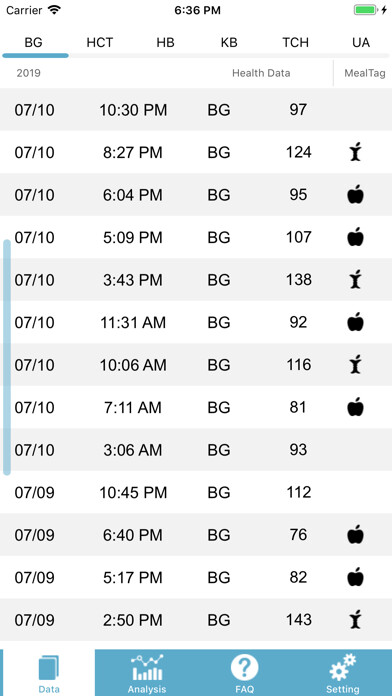392x696 pixels.
Task: Switch to the HCT tab
Action: (99, 43)
